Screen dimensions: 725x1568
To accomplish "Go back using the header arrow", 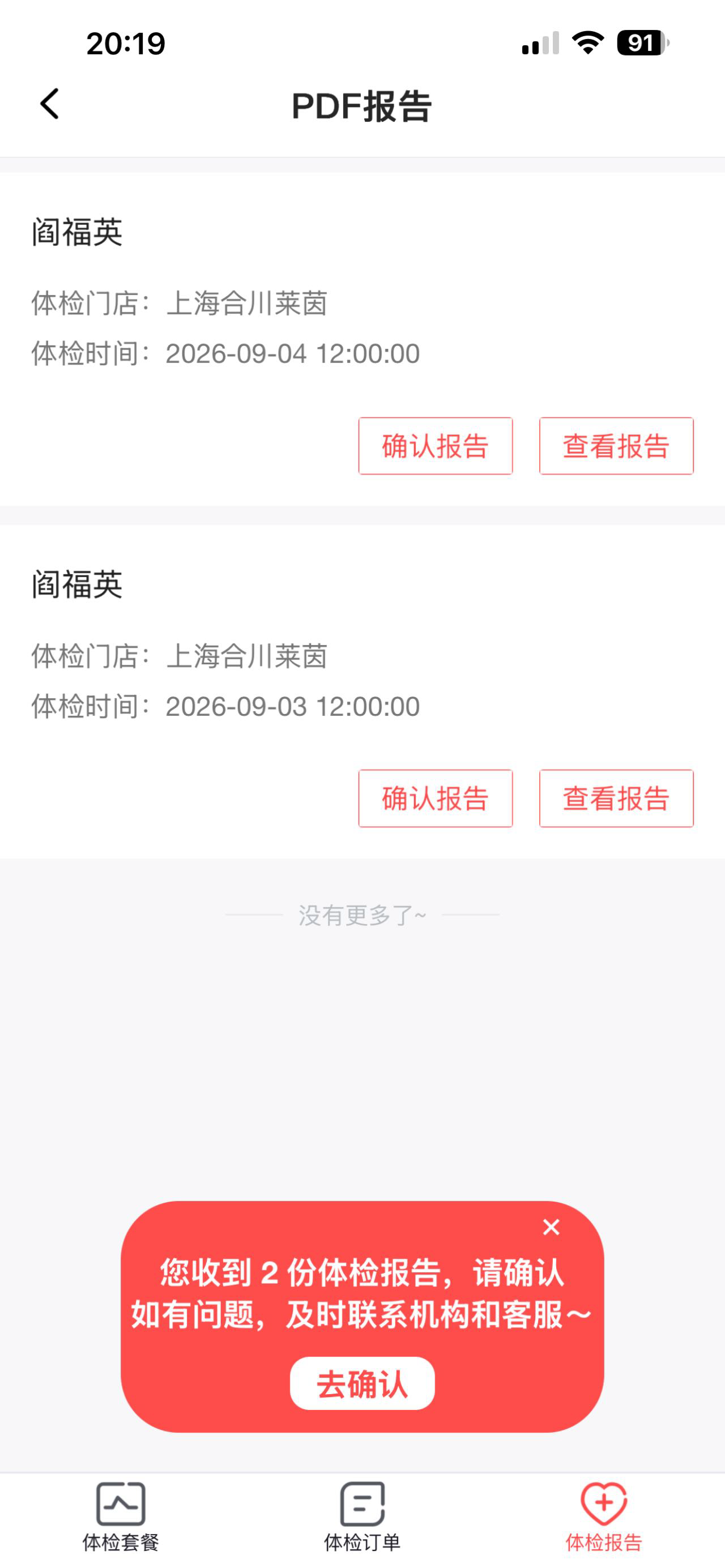I will tap(50, 104).
